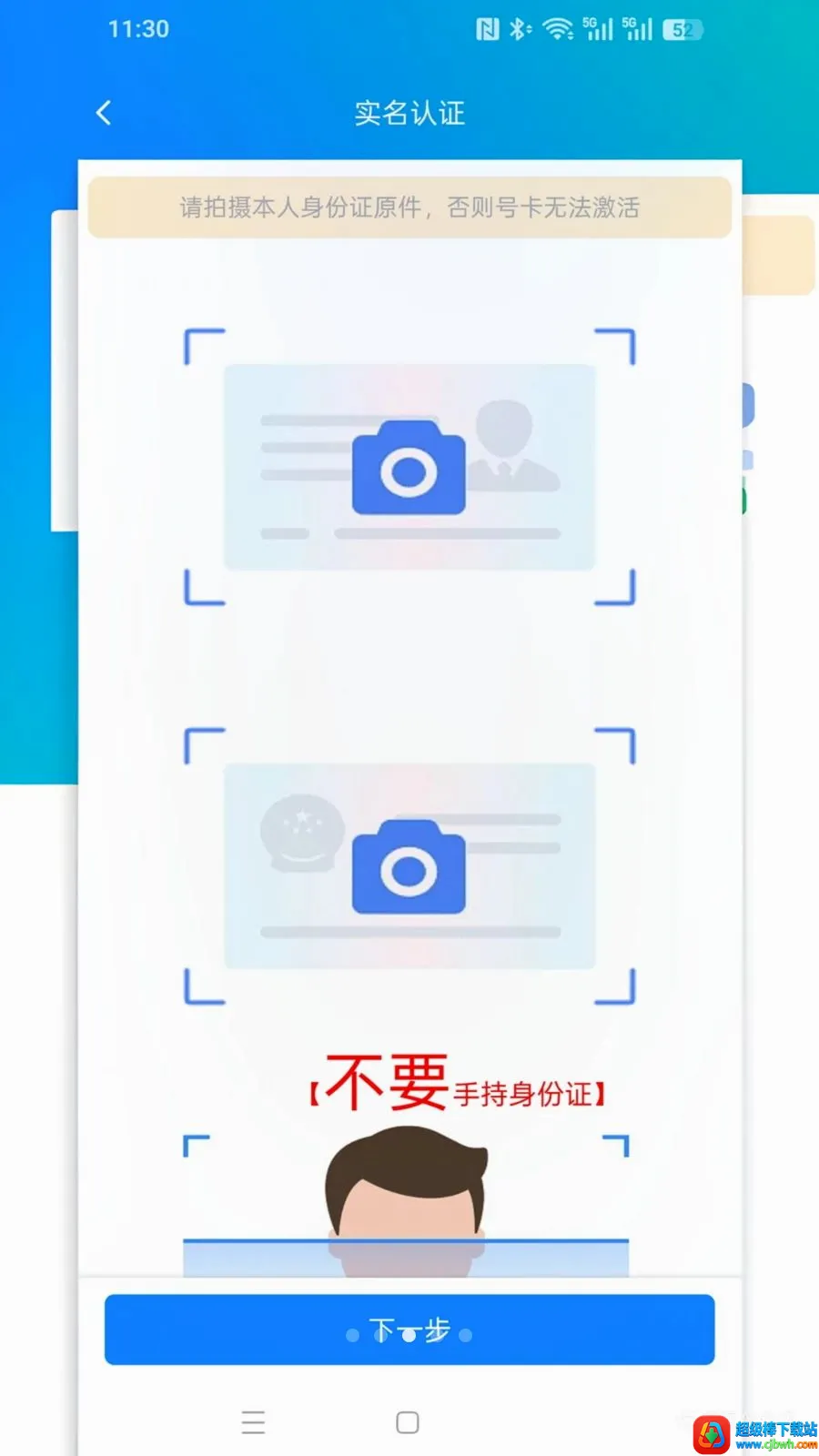Tap the system home square button

point(408,1422)
